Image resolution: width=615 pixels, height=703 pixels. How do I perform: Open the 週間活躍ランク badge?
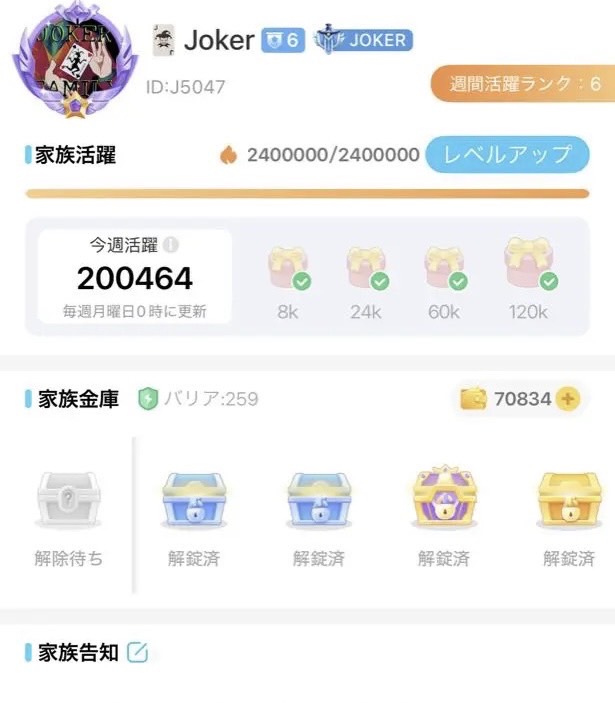point(523,84)
